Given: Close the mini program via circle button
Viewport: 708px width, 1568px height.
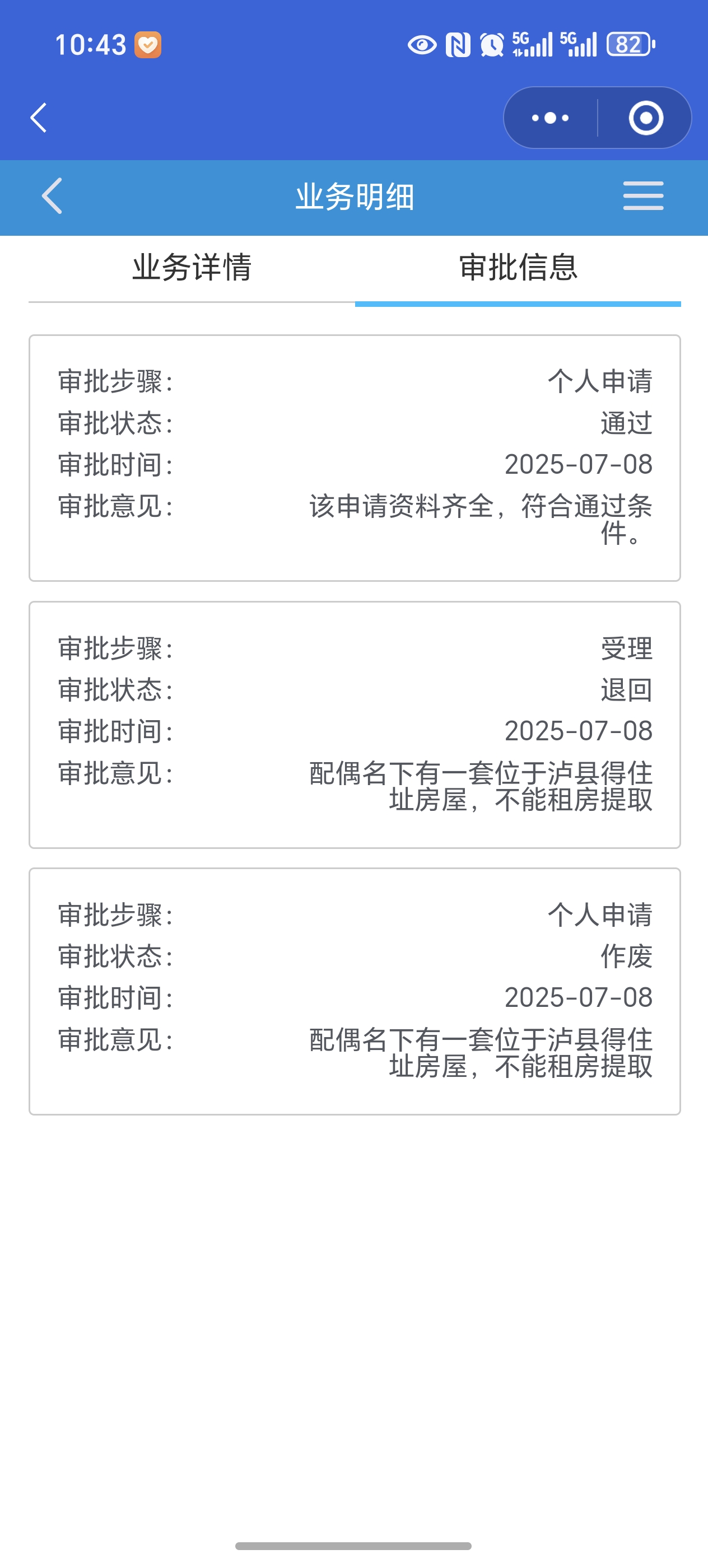Looking at the screenshot, I should point(645,118).
